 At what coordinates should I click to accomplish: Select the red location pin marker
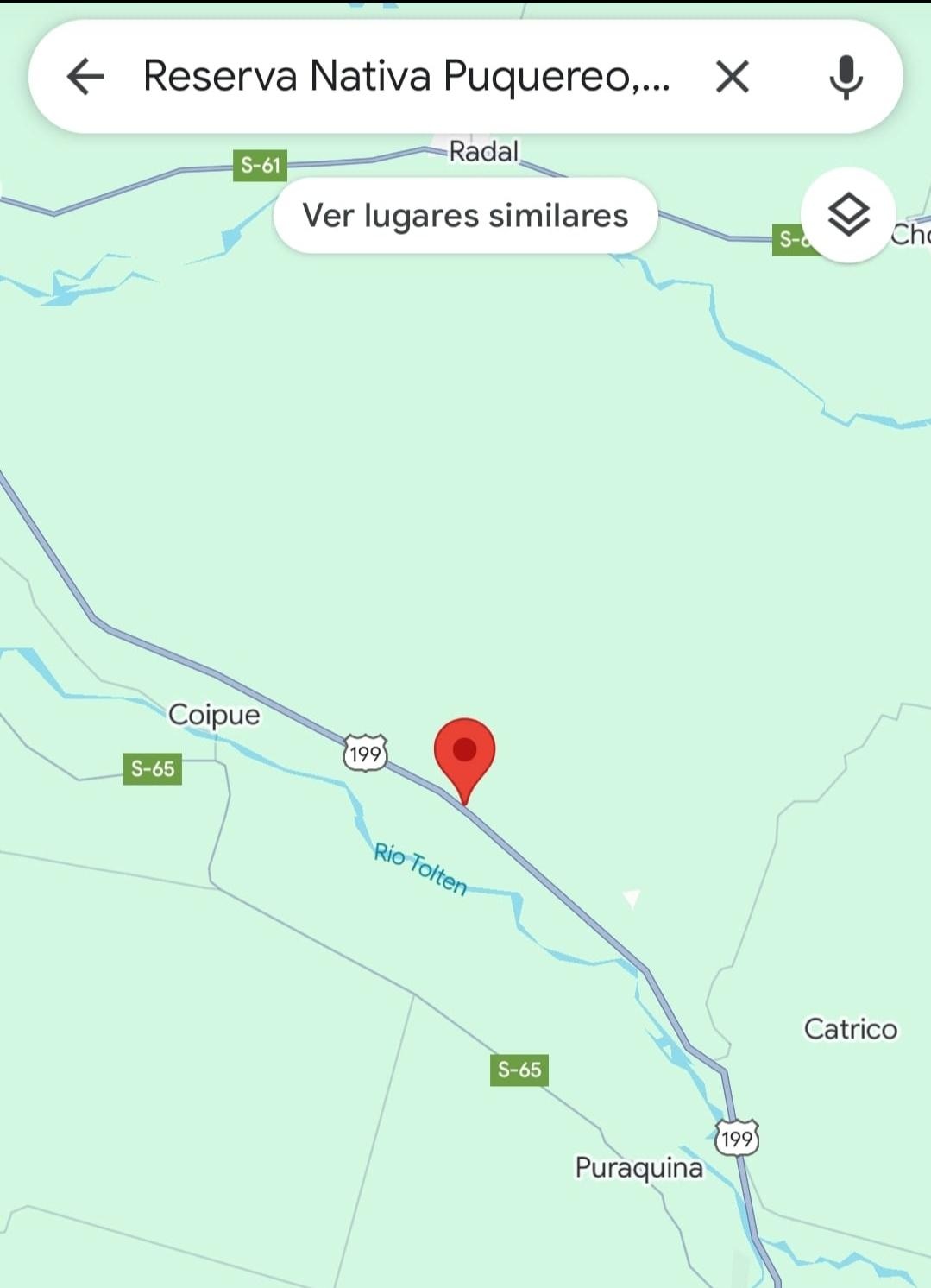465,751
